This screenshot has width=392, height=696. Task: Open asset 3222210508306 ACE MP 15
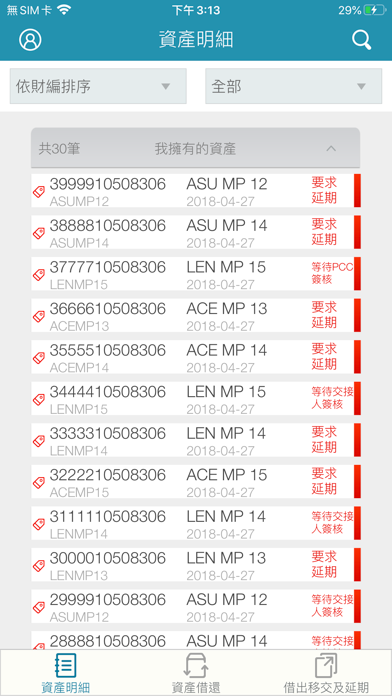[x=196, y=482]
